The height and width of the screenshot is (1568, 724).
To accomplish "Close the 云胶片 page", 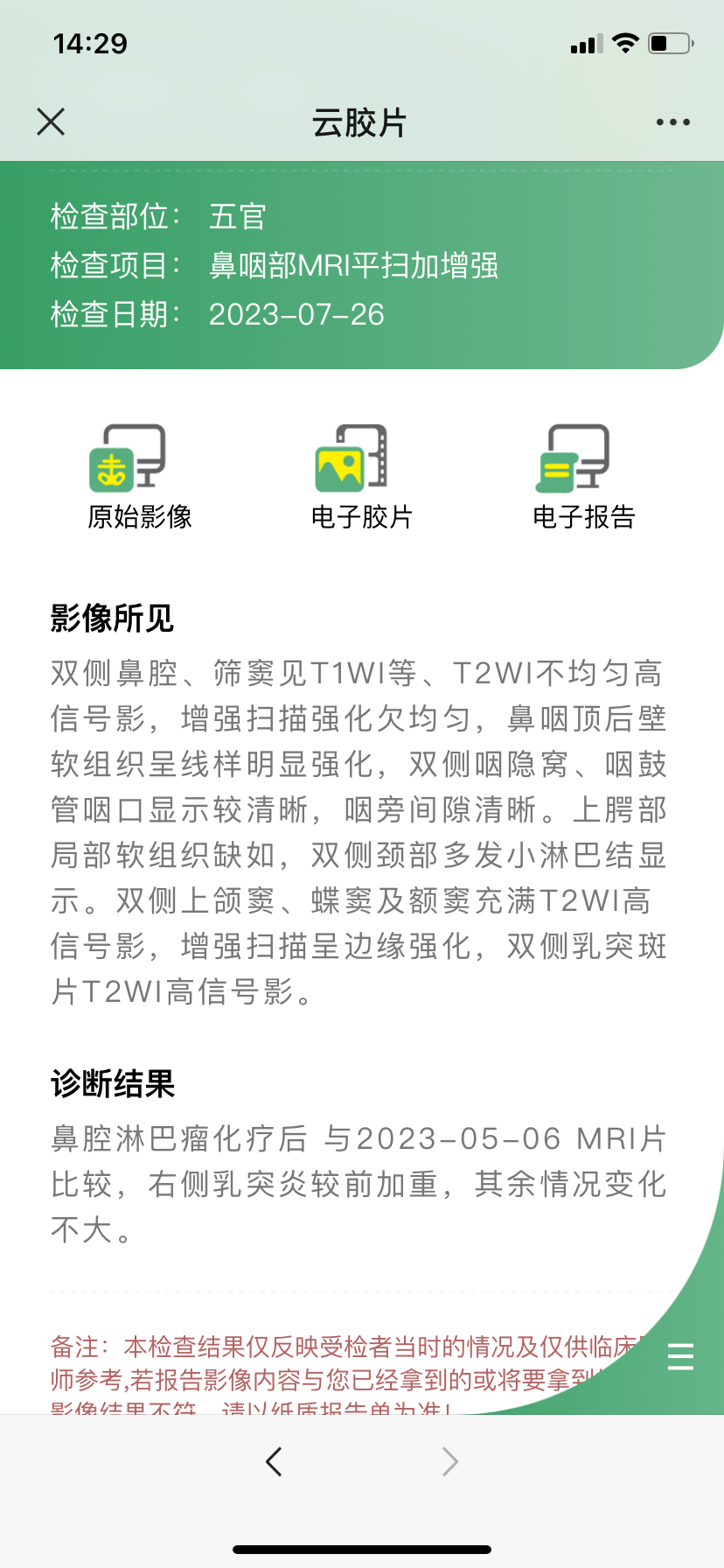I will [51, 122].
